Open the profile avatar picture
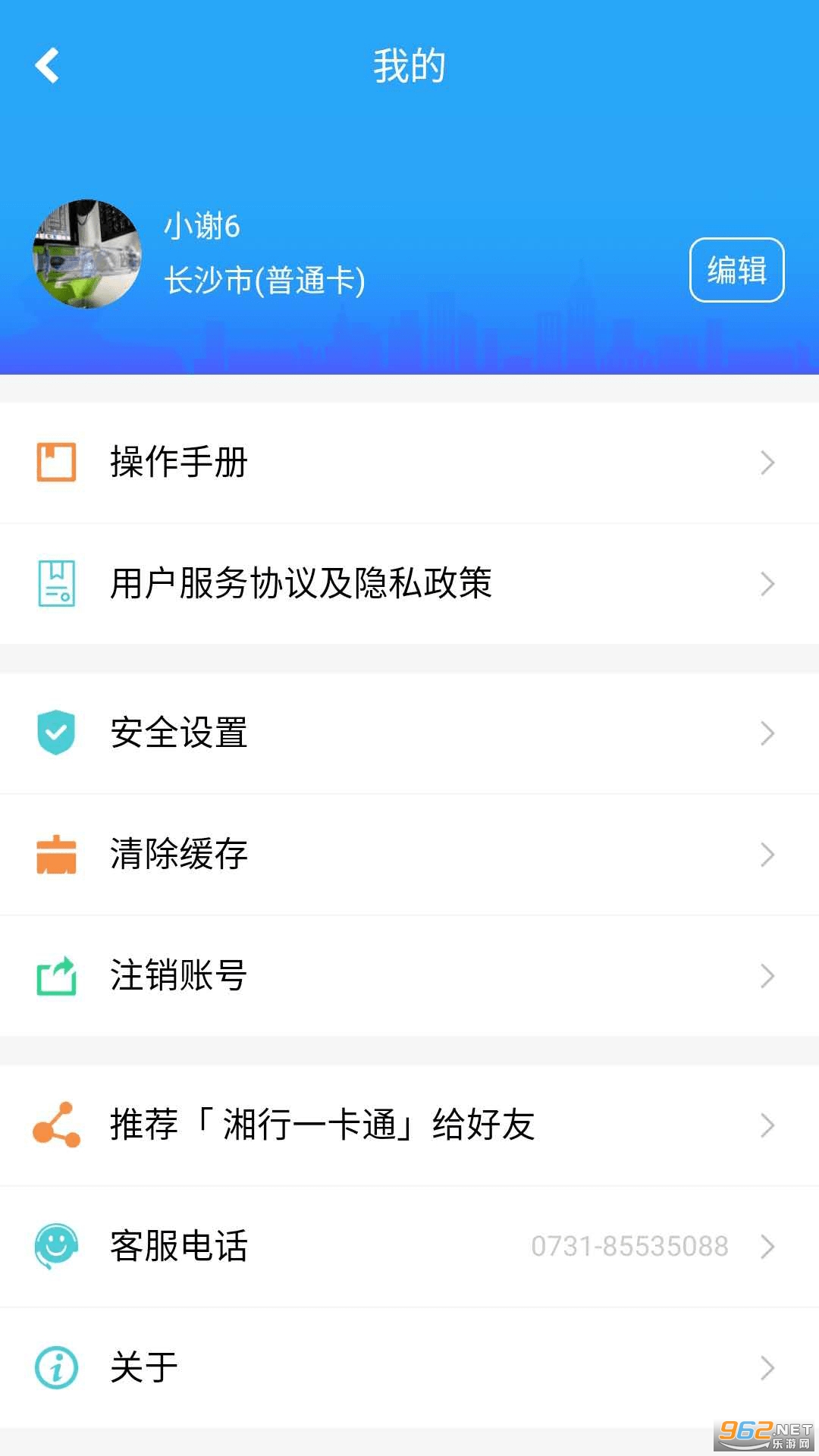Image resolution: width=819 pixels, height=1456 pixels. [87, 254]
